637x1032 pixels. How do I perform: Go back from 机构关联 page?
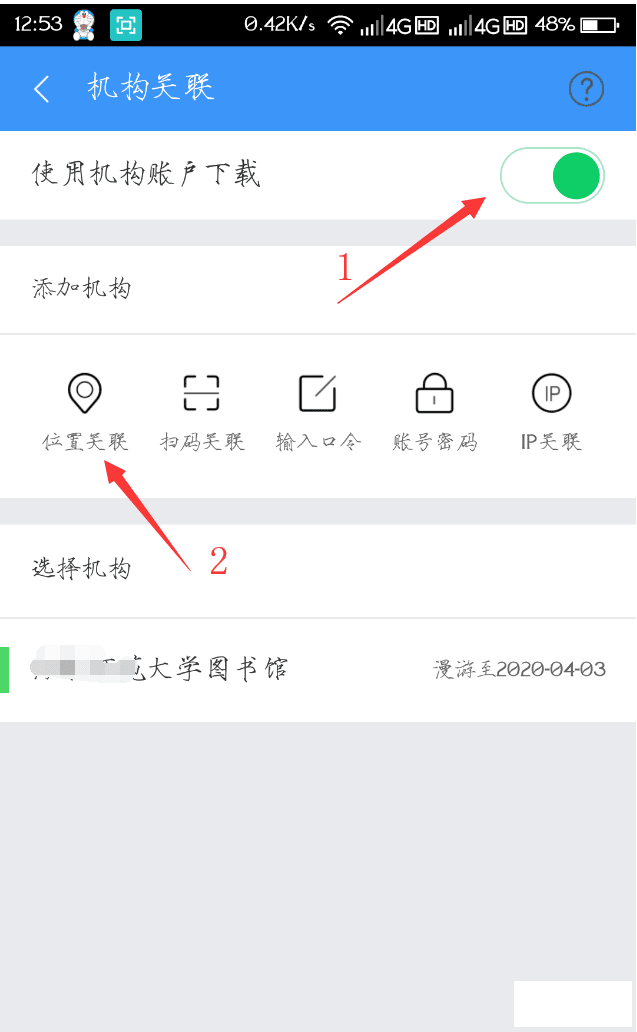[x=41, y=89]
